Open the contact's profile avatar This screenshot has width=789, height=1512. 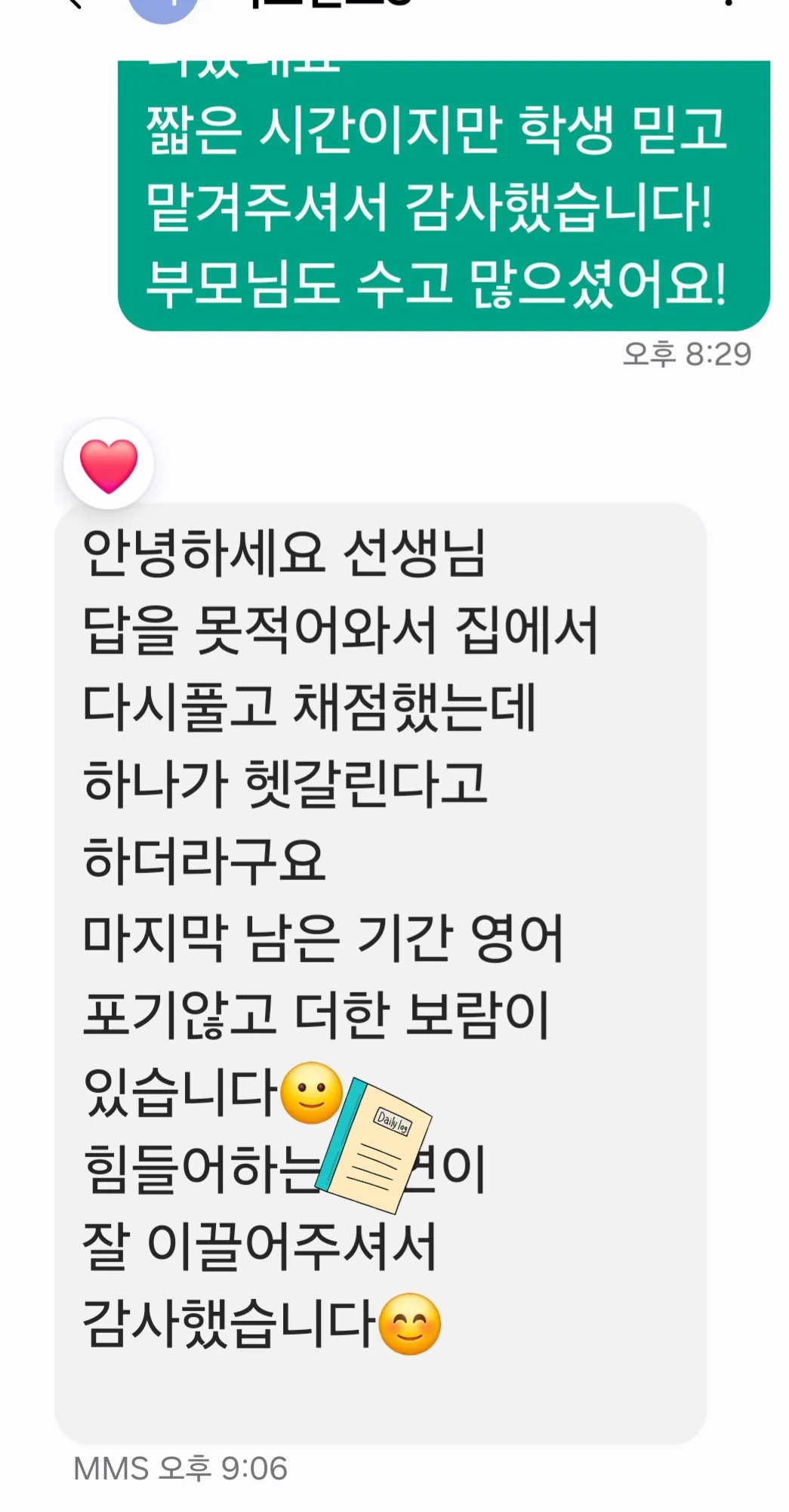pyautogui.click(x=162, y=8)
